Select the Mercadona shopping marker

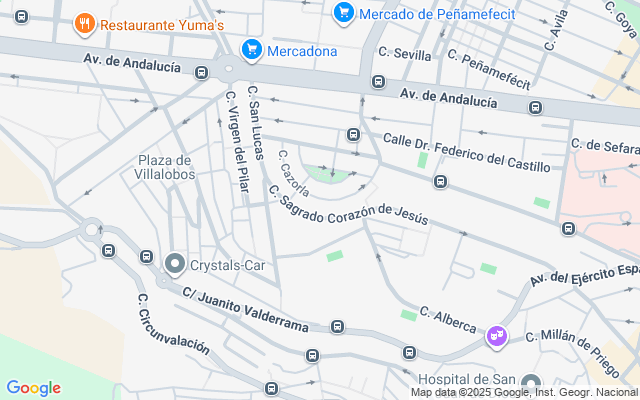pyautogui.click(x=251, y=49)
